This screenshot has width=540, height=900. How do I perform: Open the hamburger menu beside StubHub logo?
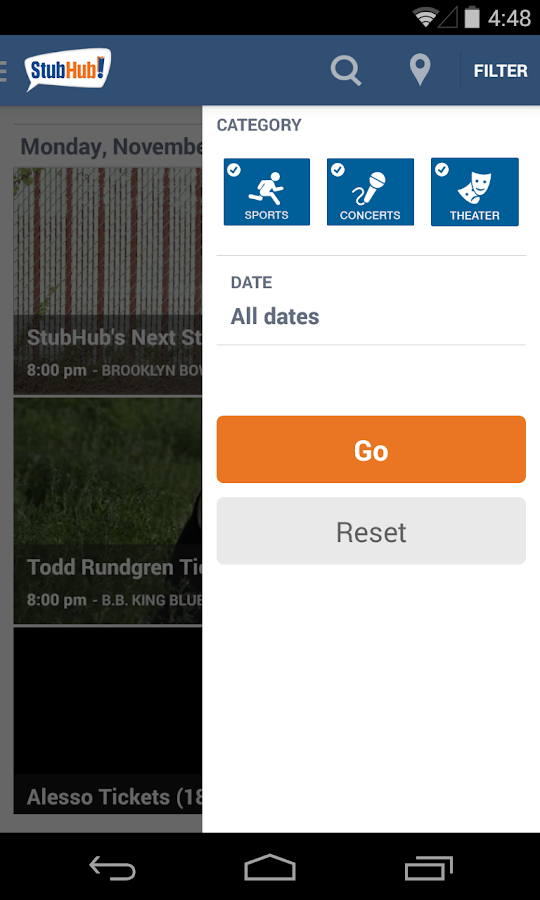pos(3,71)
